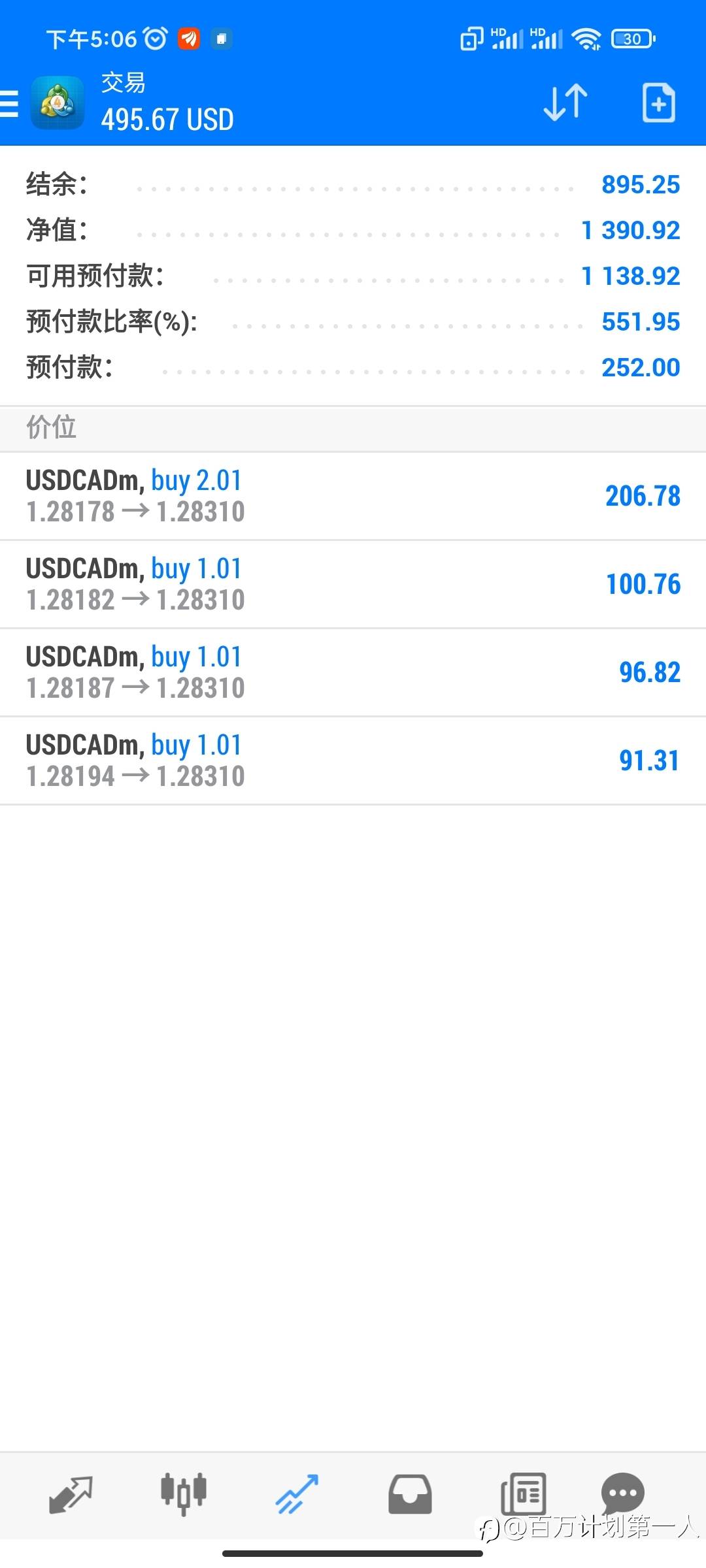Switch to the candlestick chart tab

(x=184, y=1494)
